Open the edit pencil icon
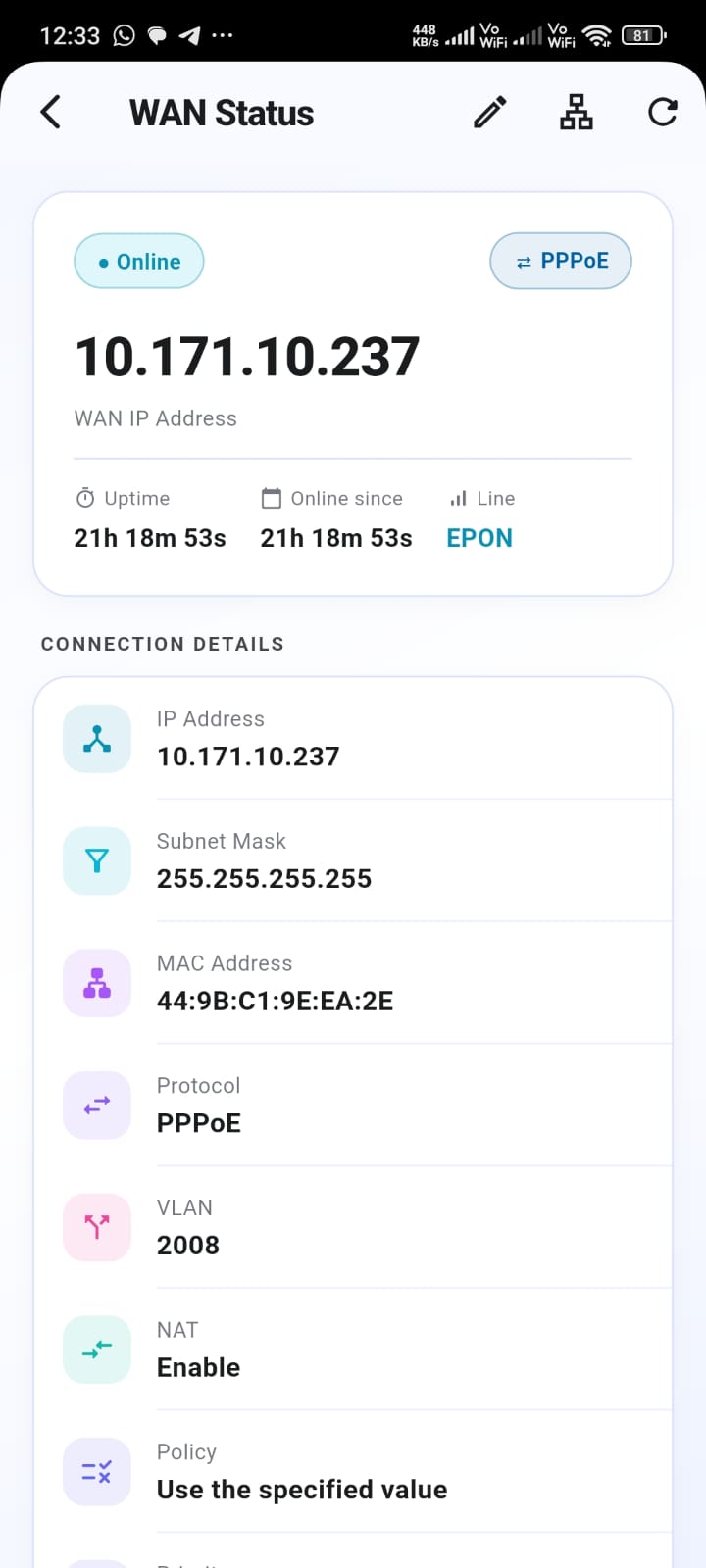 490,113
